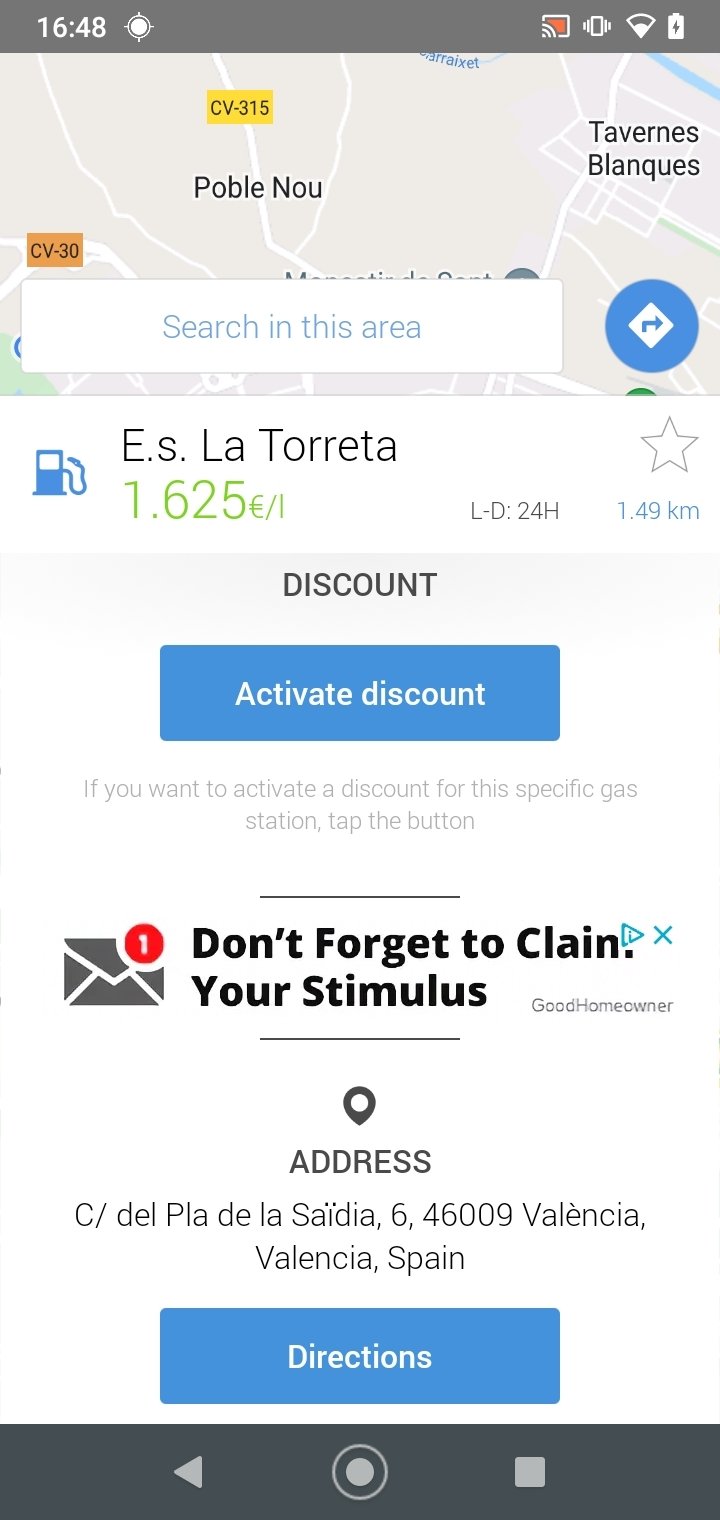Close the stimulus ad banner
This screenshot has height=1520, width=720.
point(662,935)
